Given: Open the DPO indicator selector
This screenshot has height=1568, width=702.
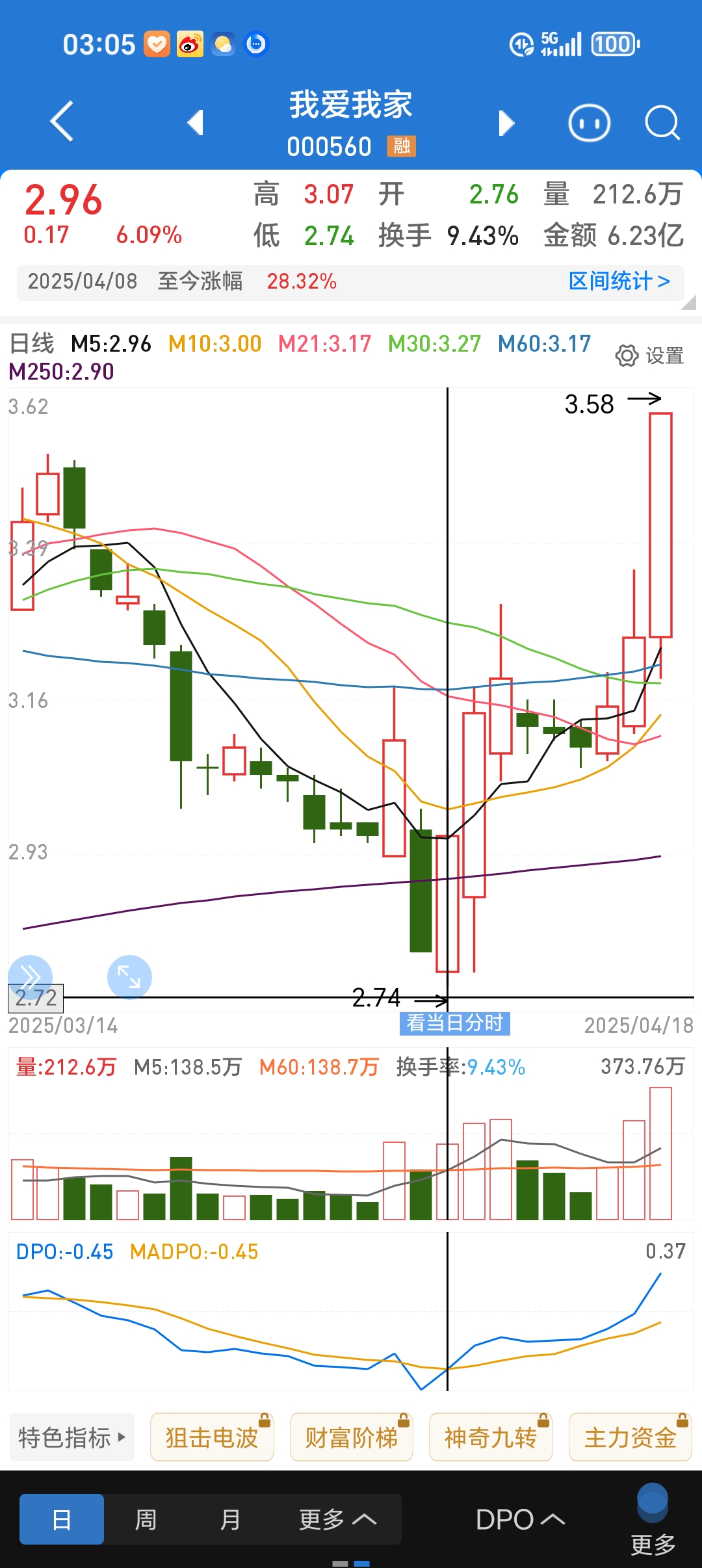Looking at the screenshot, I should (x=520, y=1519).
